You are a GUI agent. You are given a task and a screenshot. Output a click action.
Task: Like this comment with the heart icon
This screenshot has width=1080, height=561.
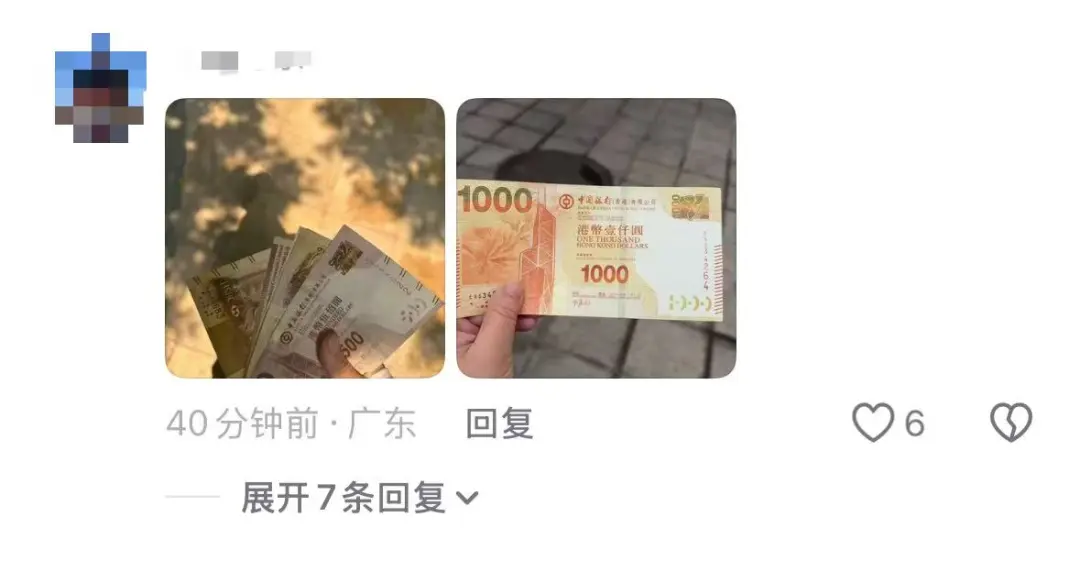click(x=873, y=424)
